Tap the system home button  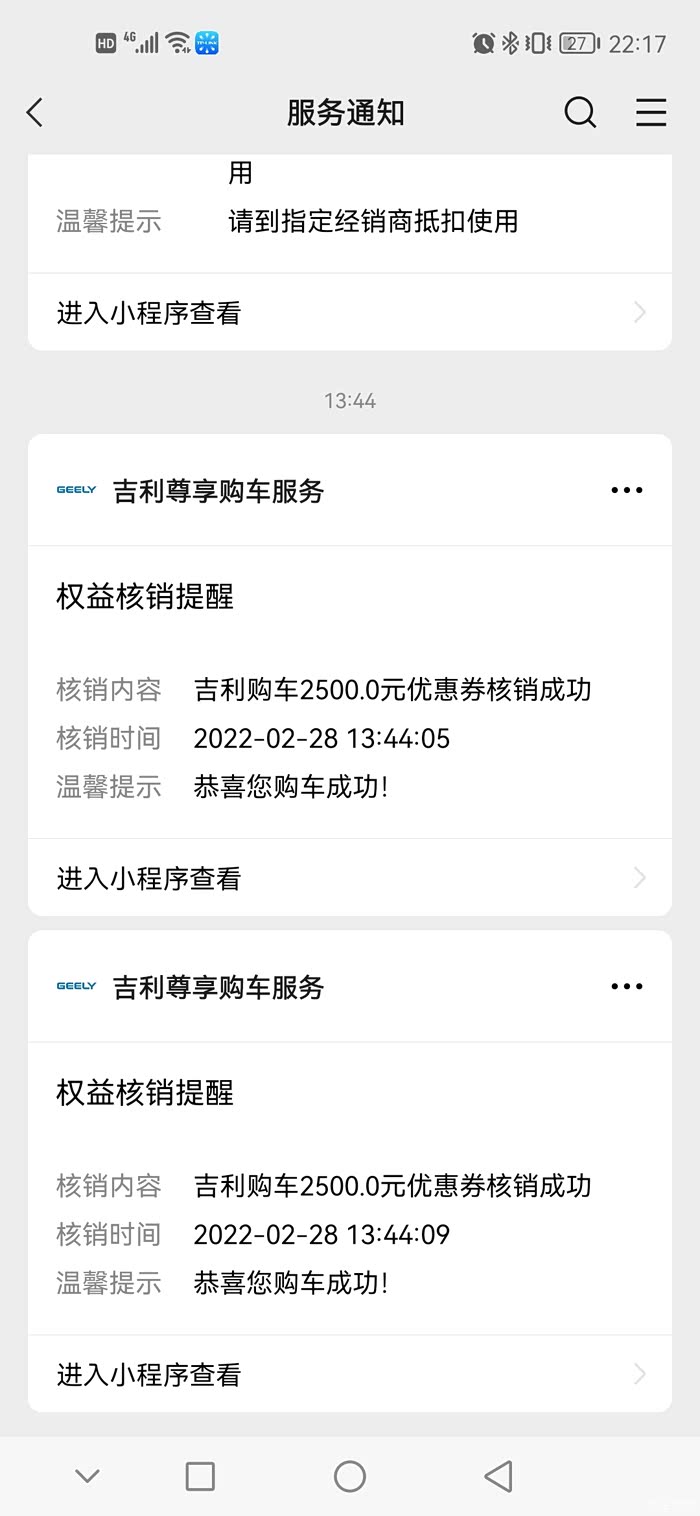[350, 1476]
